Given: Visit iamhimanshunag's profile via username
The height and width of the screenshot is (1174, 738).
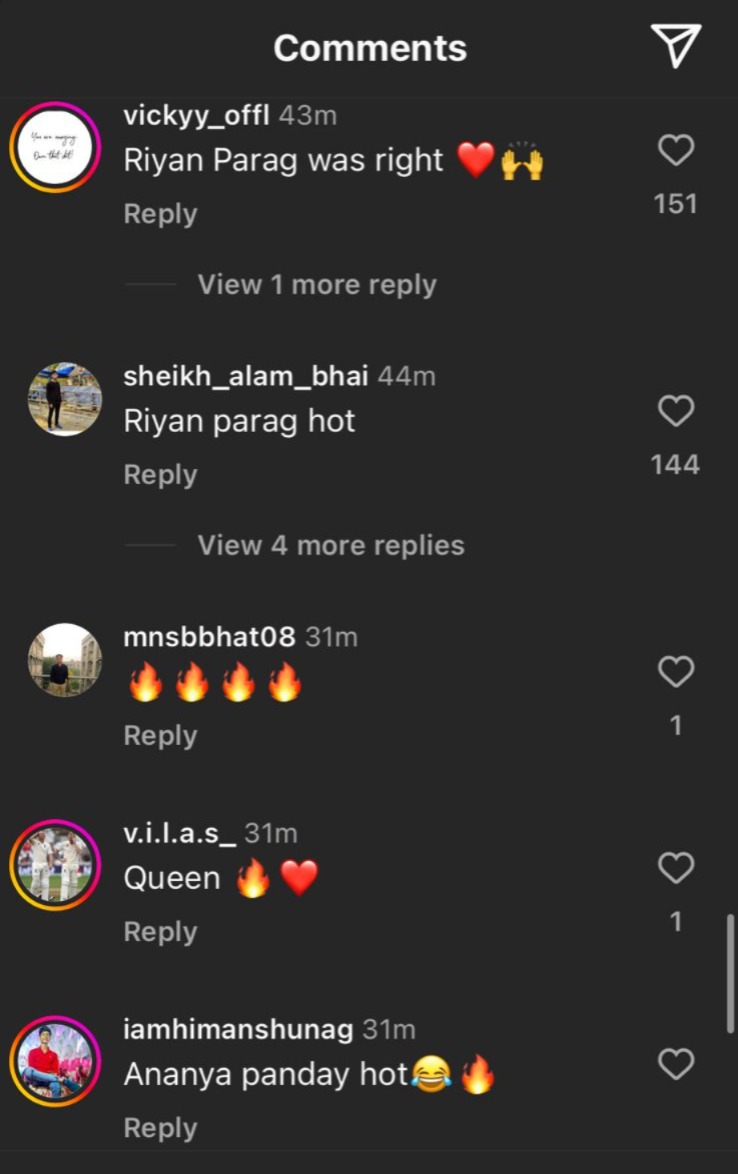Looking at the screenshot, I should (237, 1030).
